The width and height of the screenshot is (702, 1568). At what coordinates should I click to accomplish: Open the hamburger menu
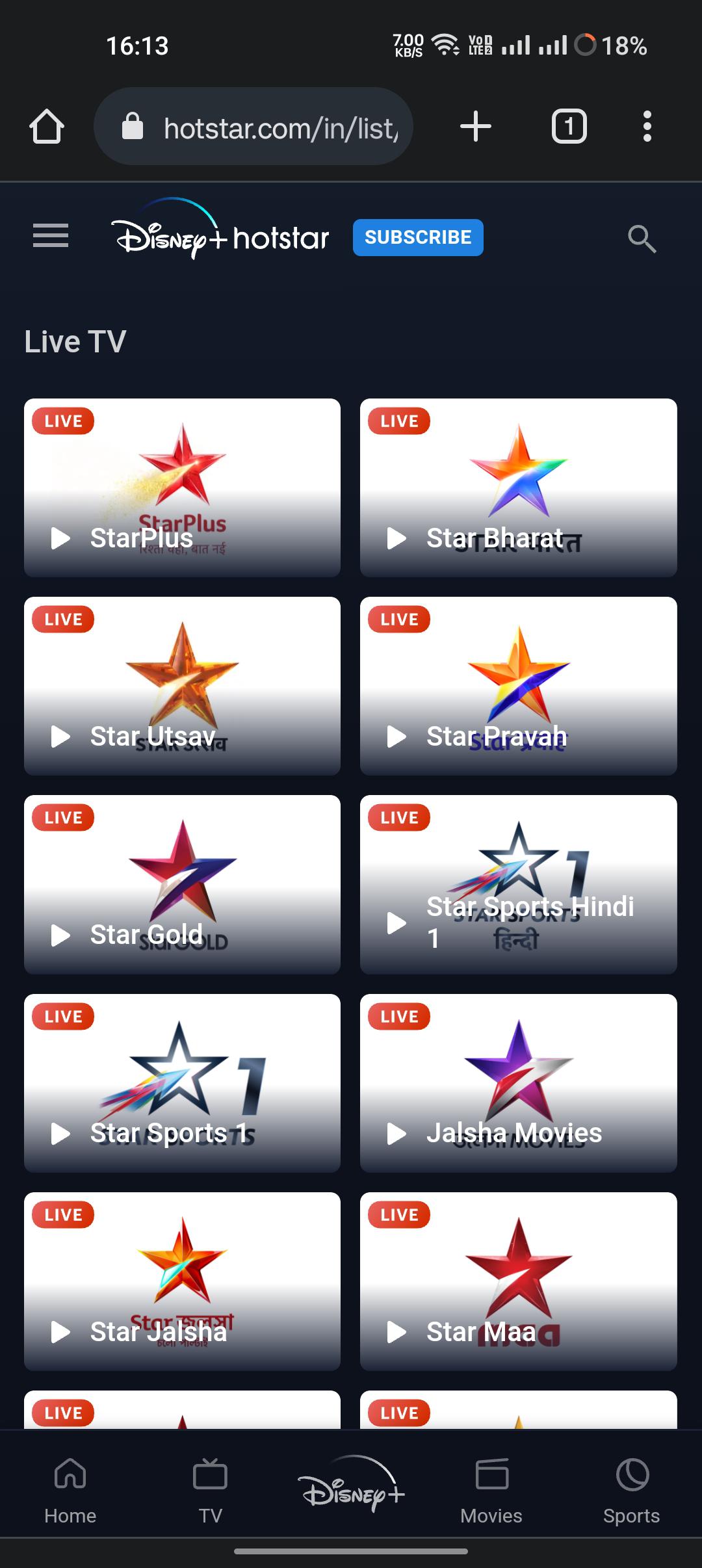point(51,236)
